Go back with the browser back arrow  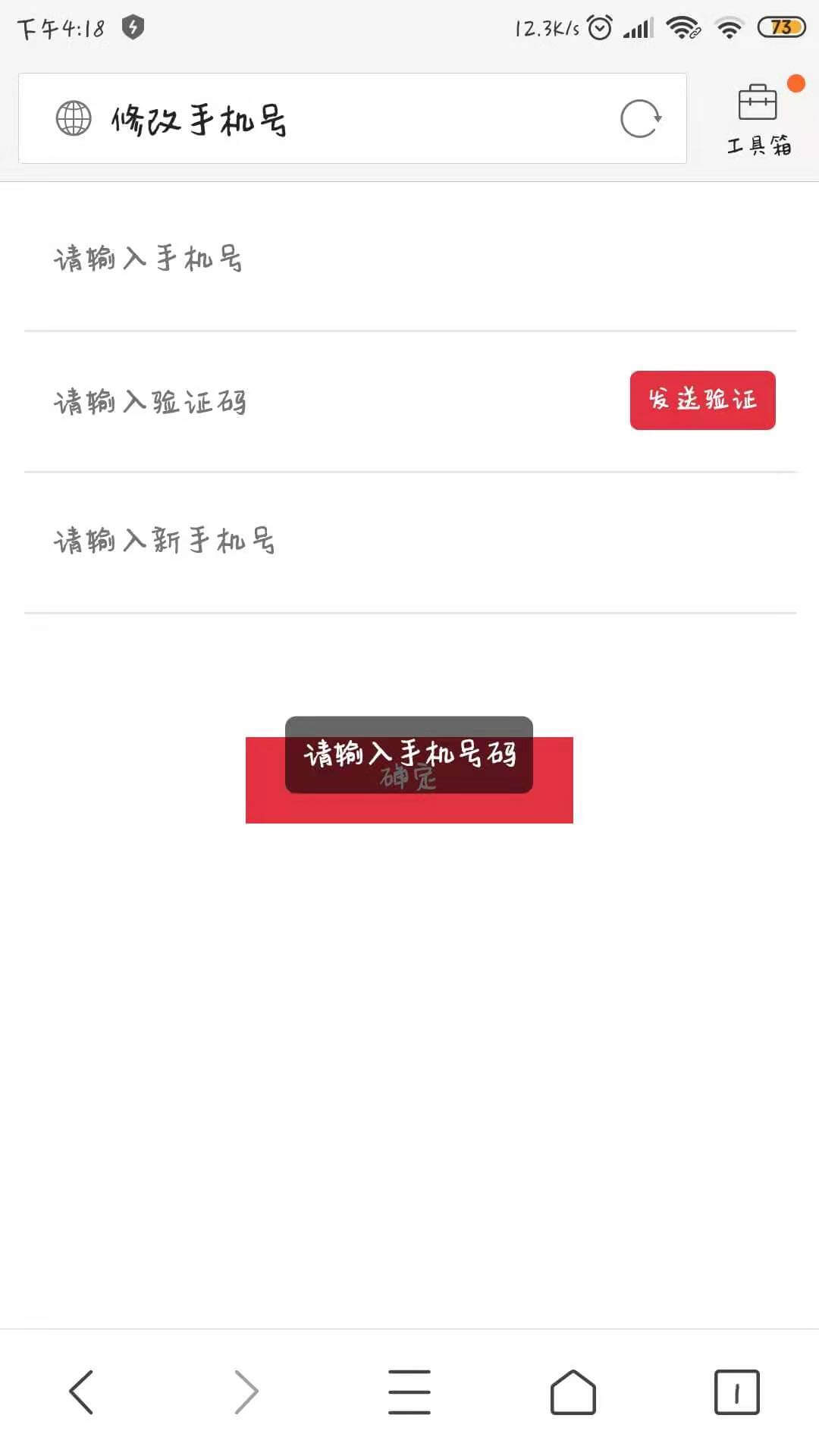[81, 1392]
